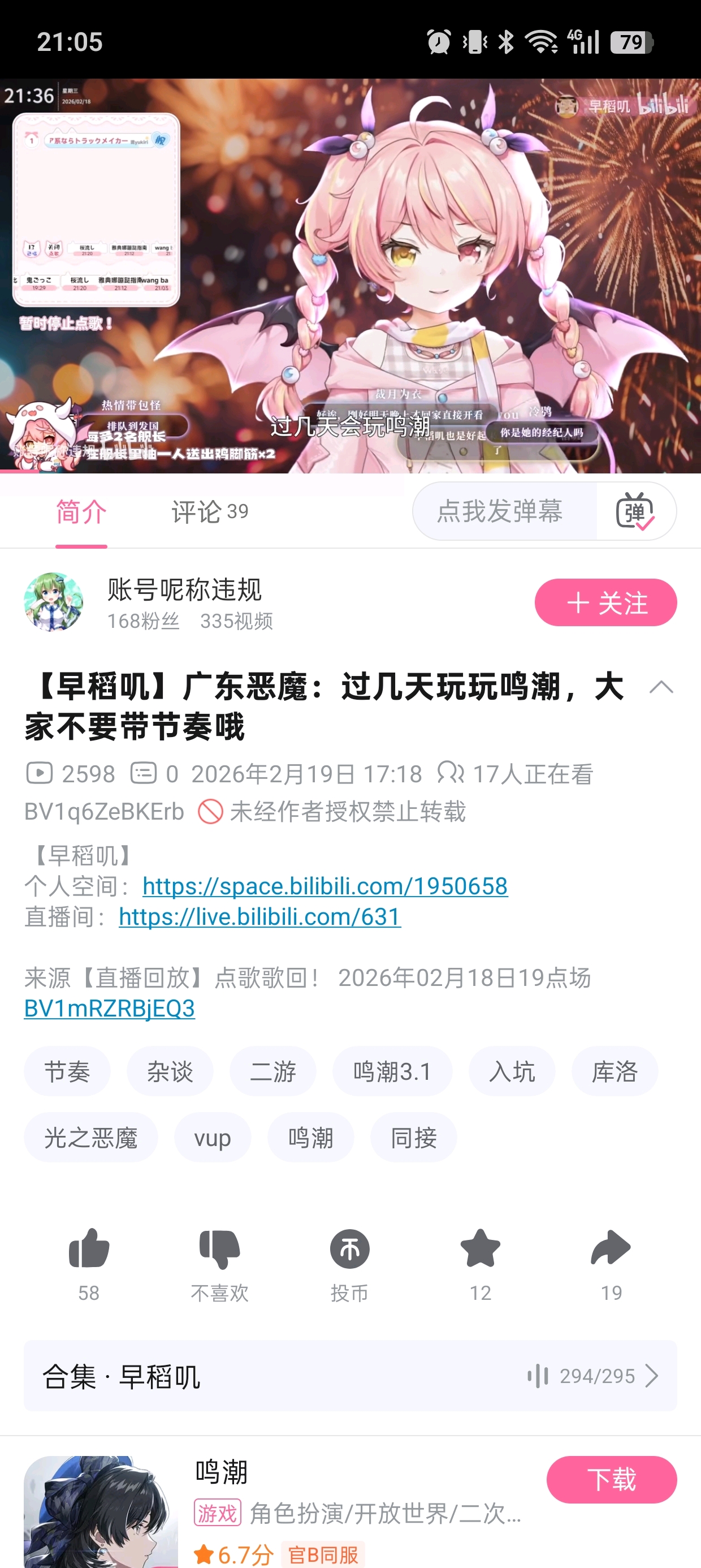Viewport: 701px width, 1568px height.
Task: Collapse the video description chevron
Action: 661,688
